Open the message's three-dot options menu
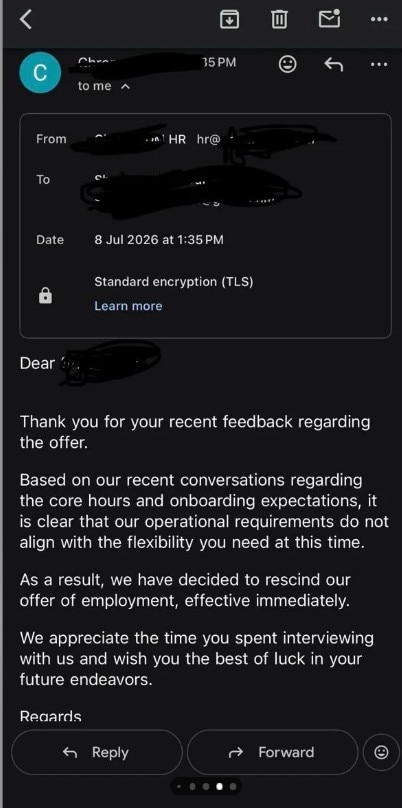This screenshot has width=402, height=808. (x=379, y=64)
